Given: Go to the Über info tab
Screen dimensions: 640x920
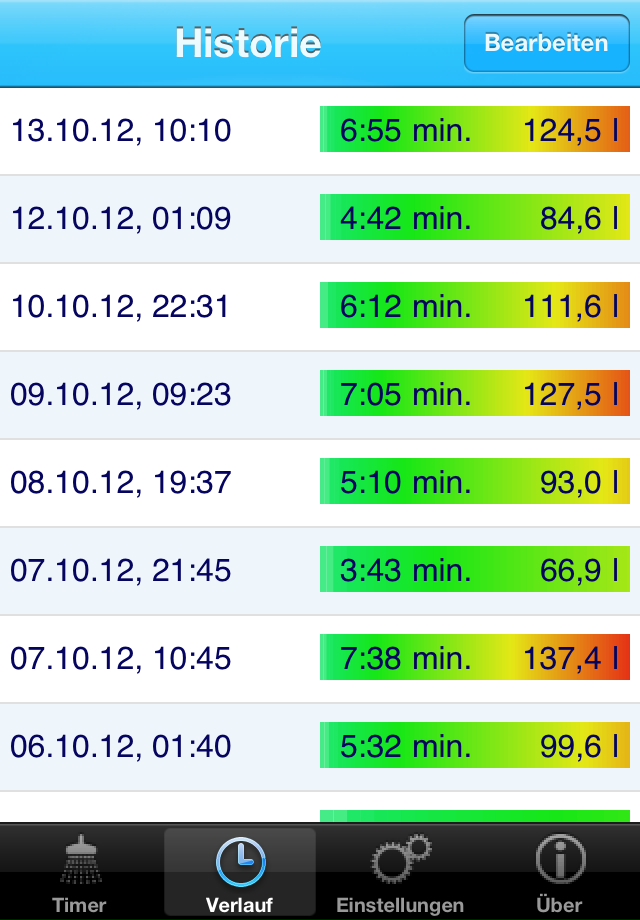Looking at the screenshot, I should click(x=560, y=872).
